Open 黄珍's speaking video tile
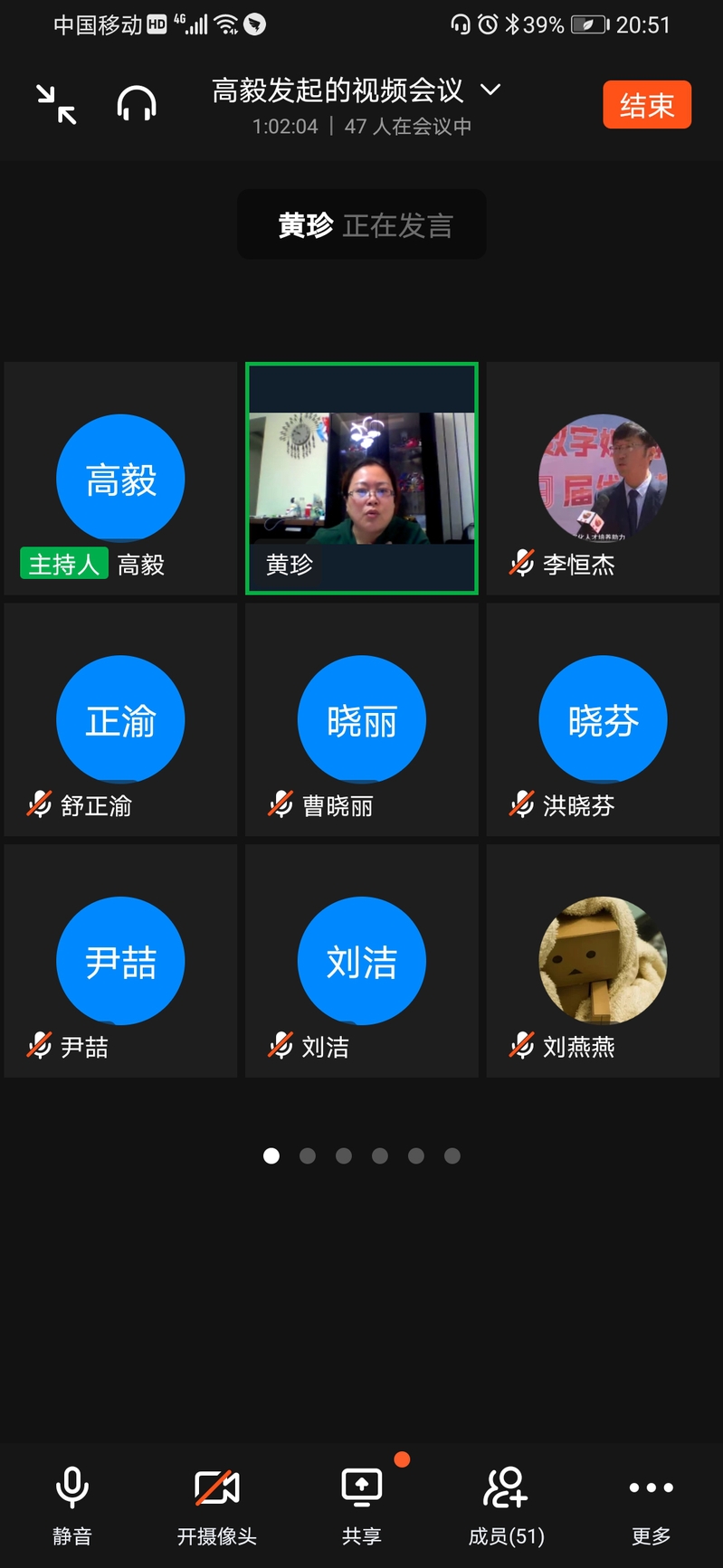 [x=362, y=479]
